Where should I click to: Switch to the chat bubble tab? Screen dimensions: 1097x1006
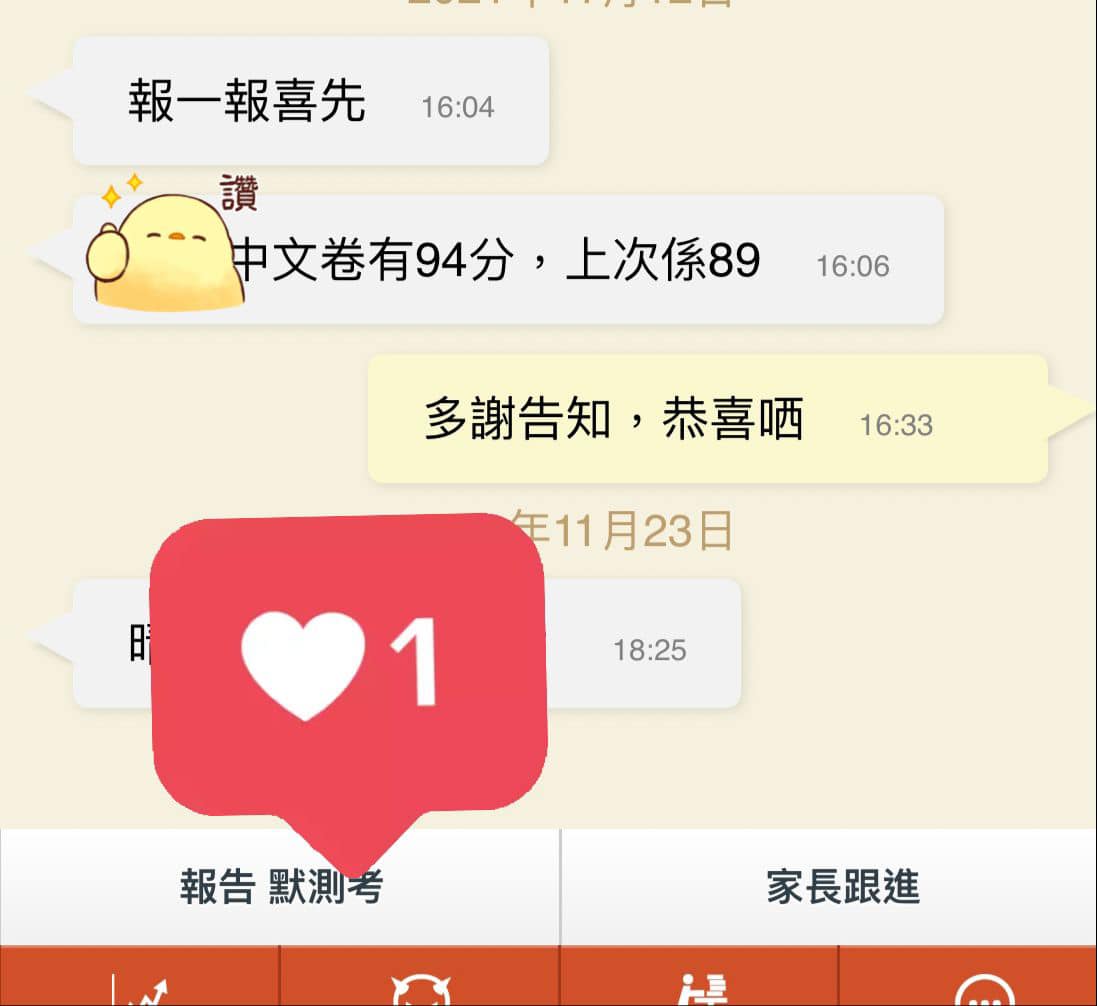click(x=985, y=988)
